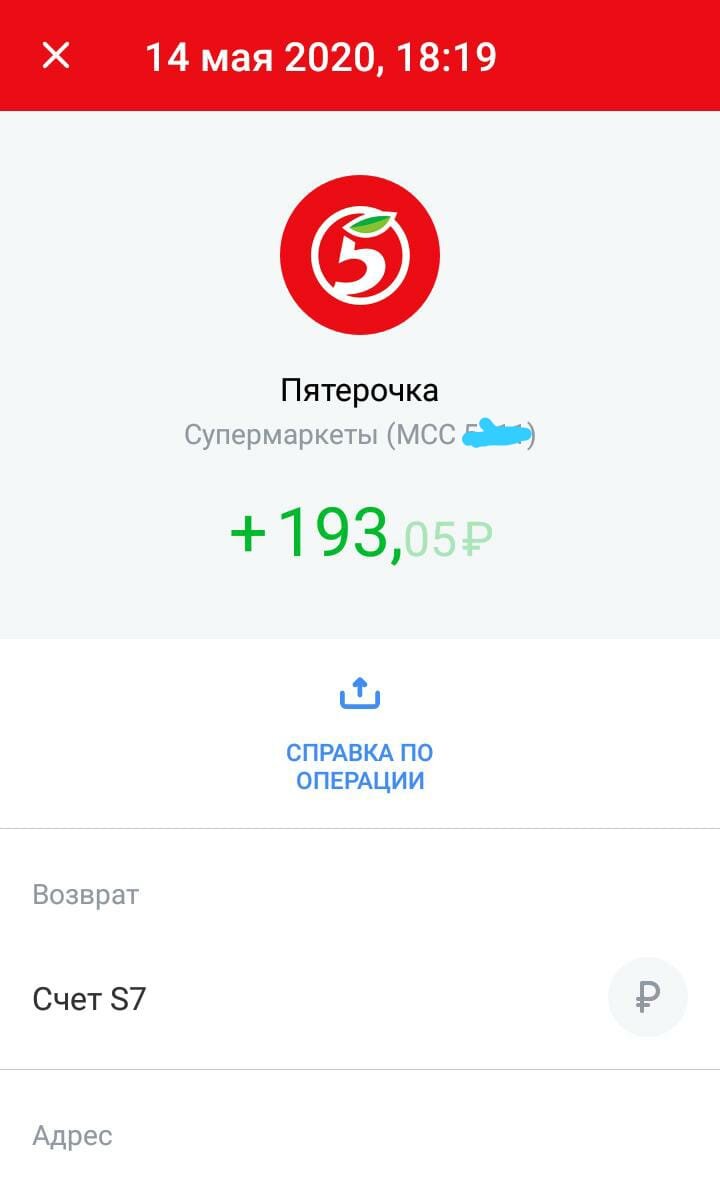The width and height of the screenshot is (720, 1179).
Task: Share the Справка по операции receipt
Action: (x=359, y=734)
